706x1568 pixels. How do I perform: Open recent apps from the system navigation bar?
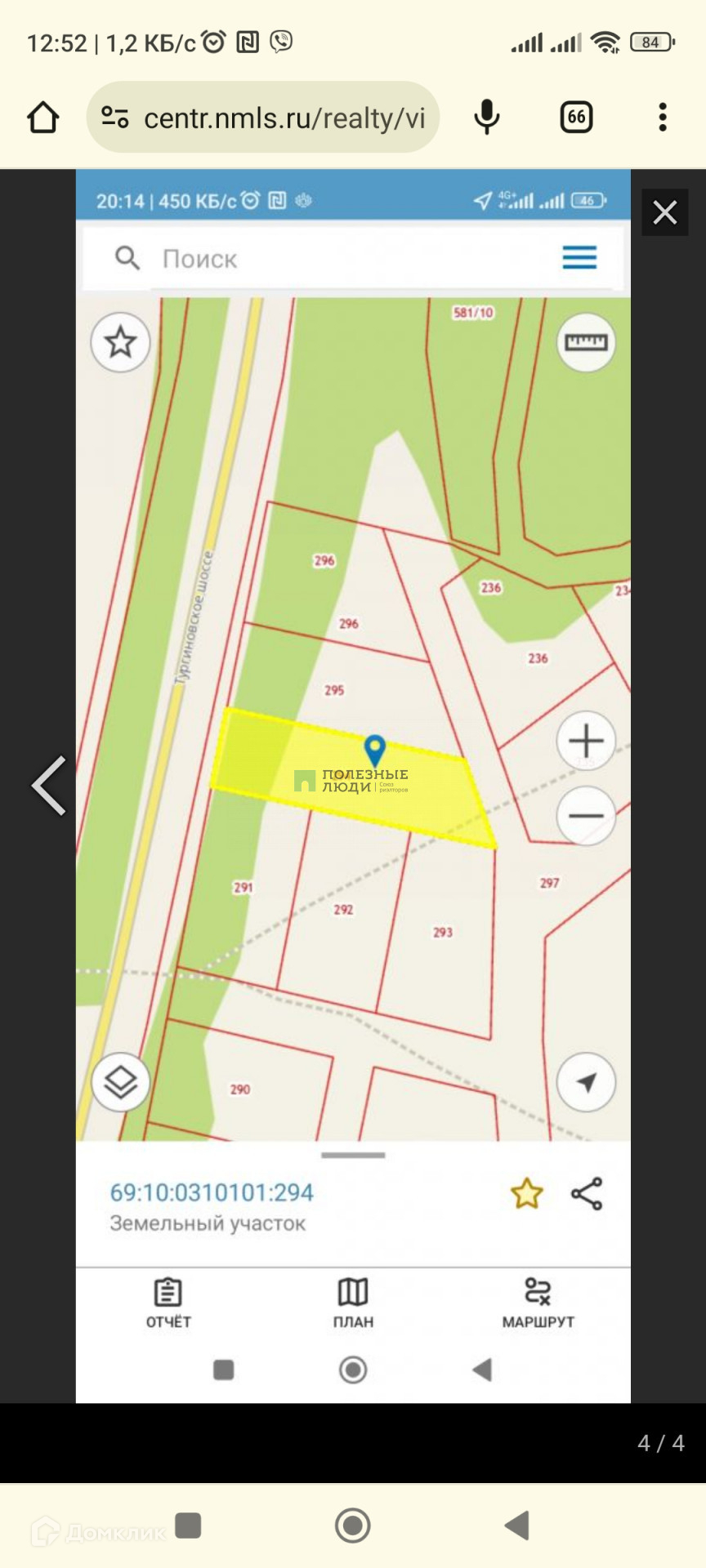point(188,1525)
